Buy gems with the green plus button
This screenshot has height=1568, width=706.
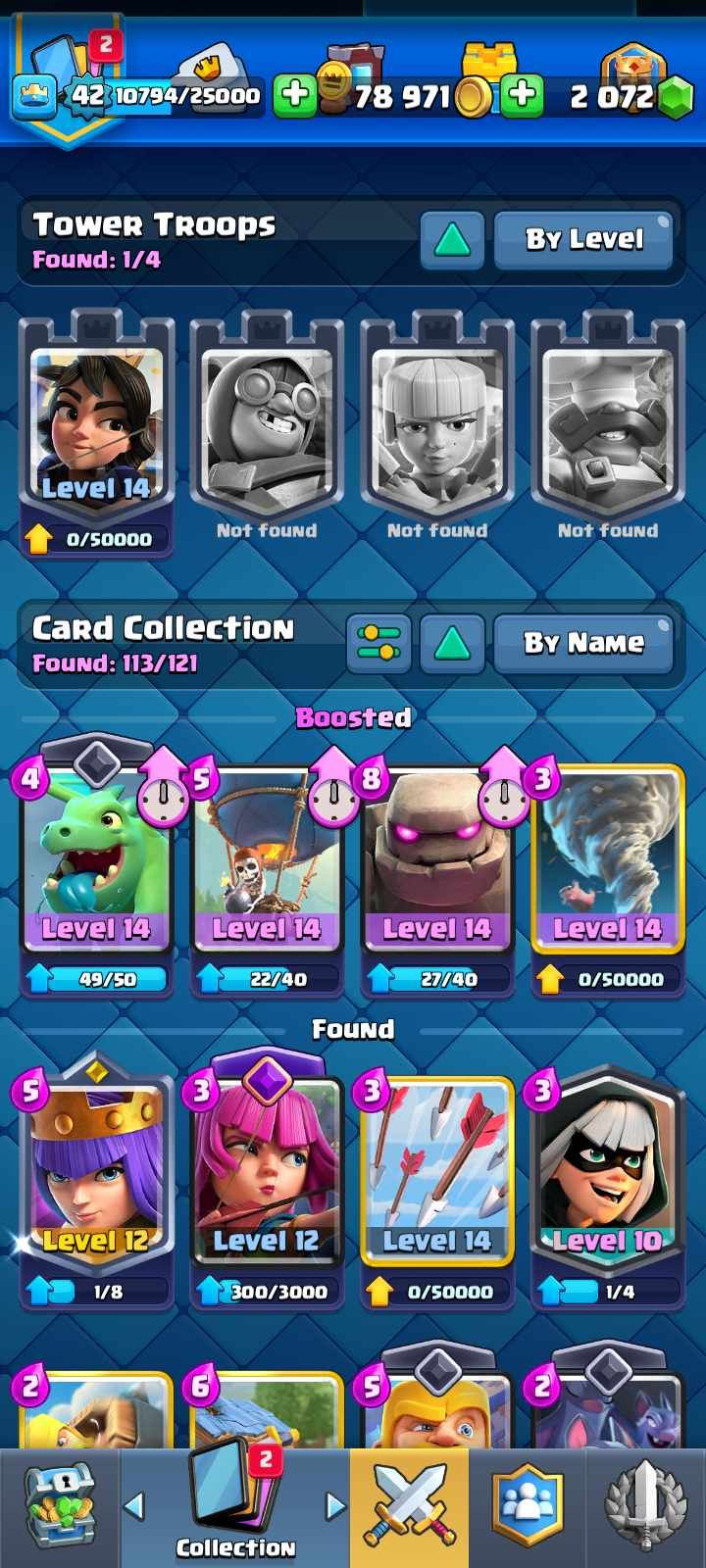pyautogui.click(x=523, y=95)
